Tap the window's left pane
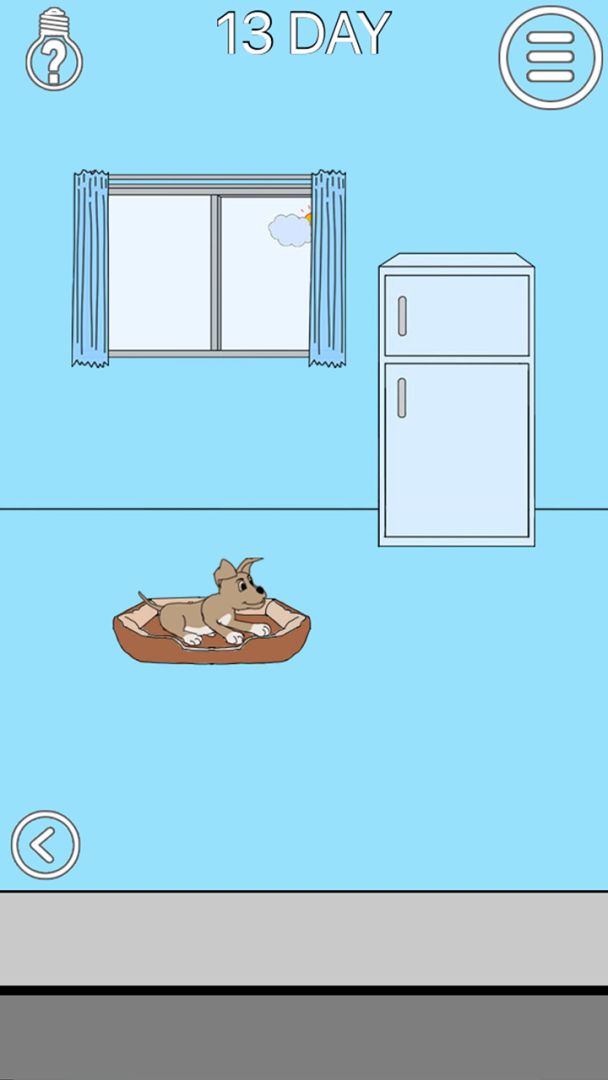The height and width of the screenshot is (1080, 608). [x=158, y=272]
